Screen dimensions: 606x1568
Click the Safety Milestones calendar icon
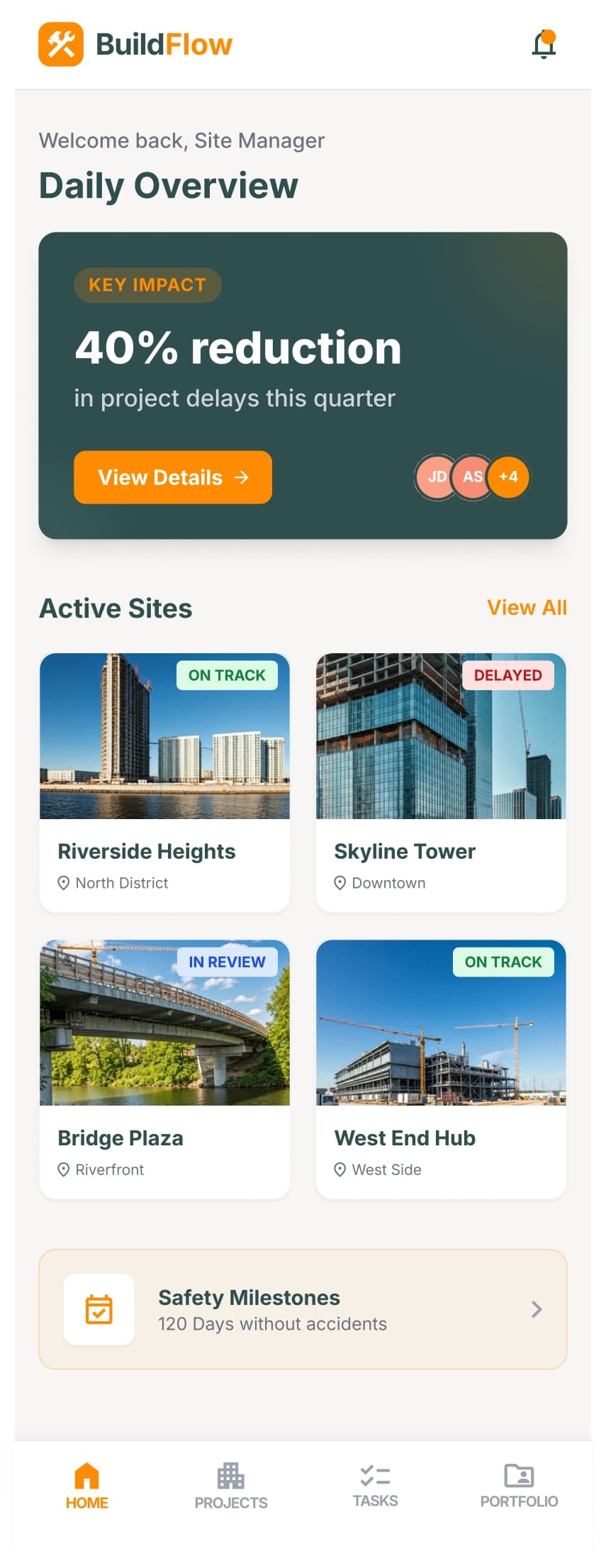[x=99, y=1308]
